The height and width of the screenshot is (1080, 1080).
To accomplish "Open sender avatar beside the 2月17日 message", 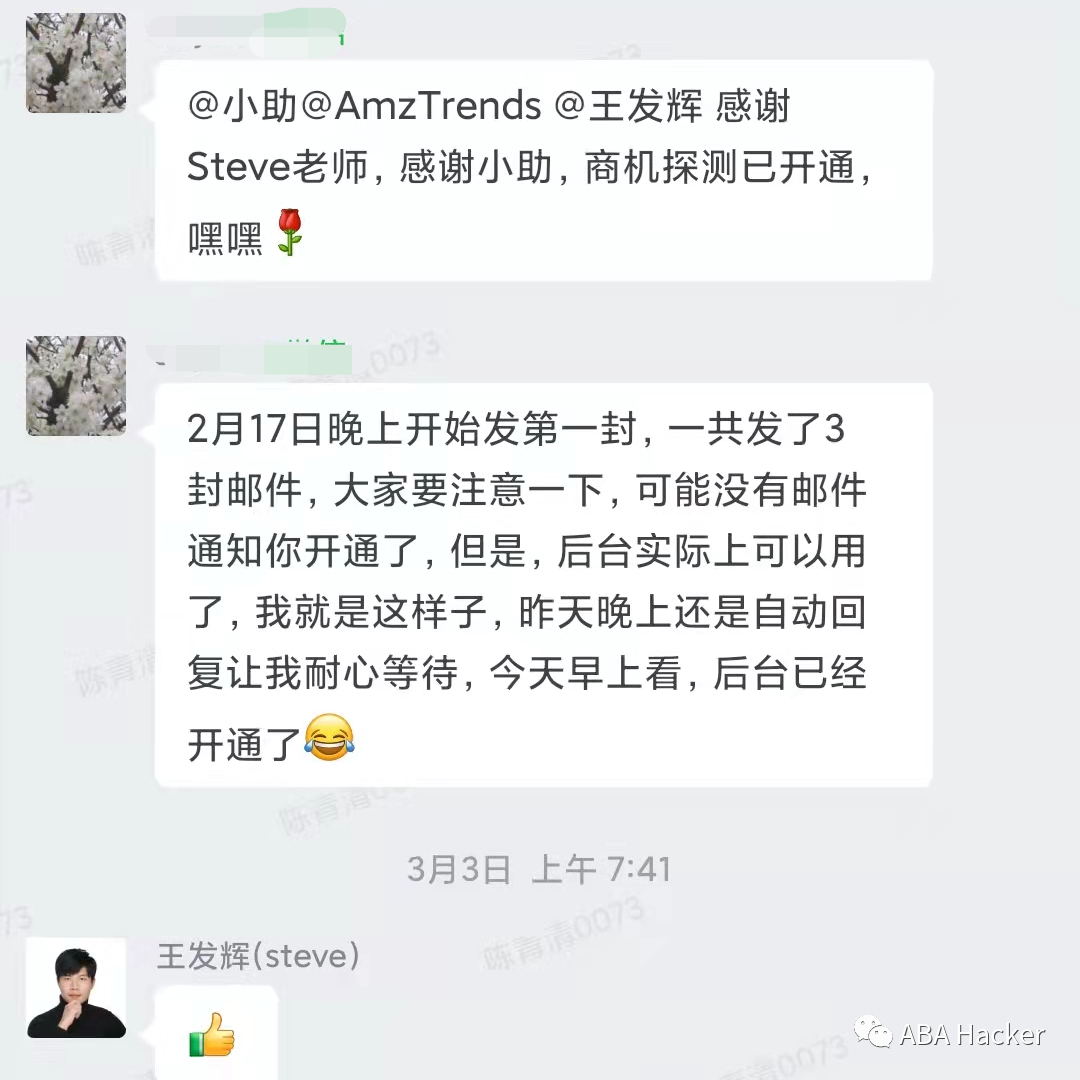I will (x=76, y=386).
